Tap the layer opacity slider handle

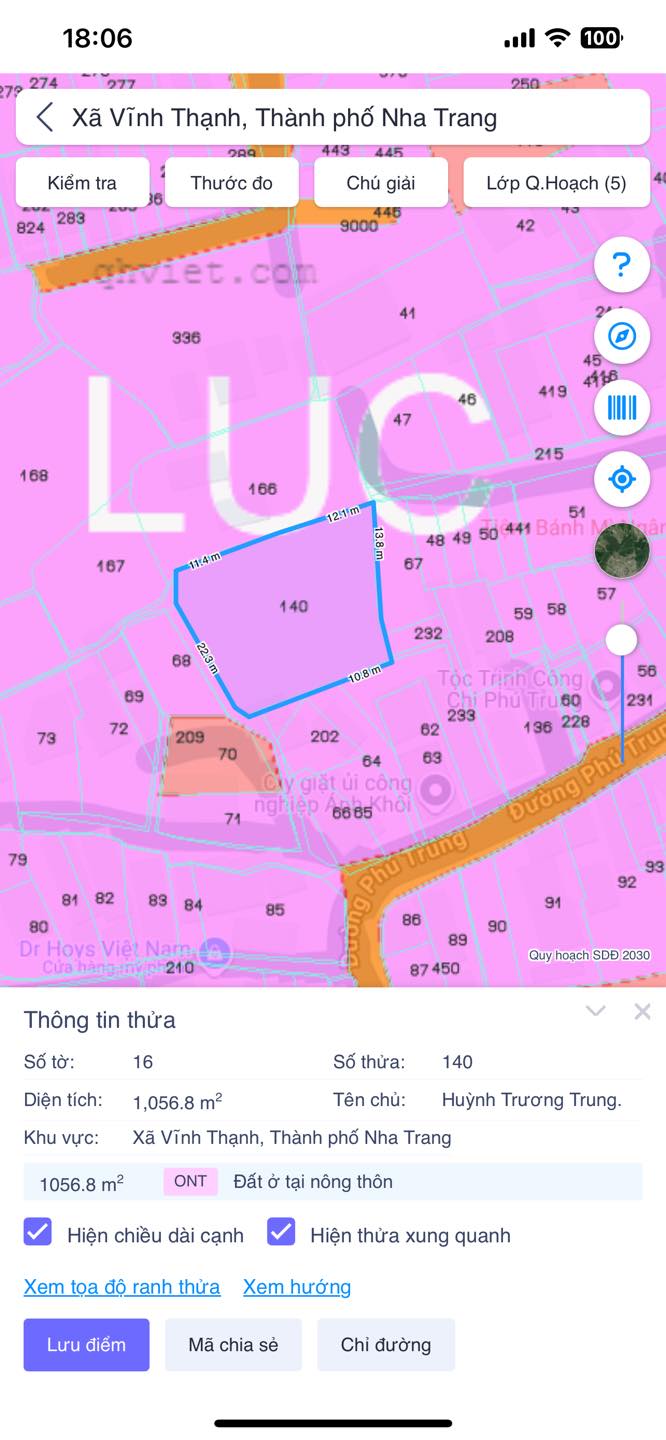(x=622, y=640)
